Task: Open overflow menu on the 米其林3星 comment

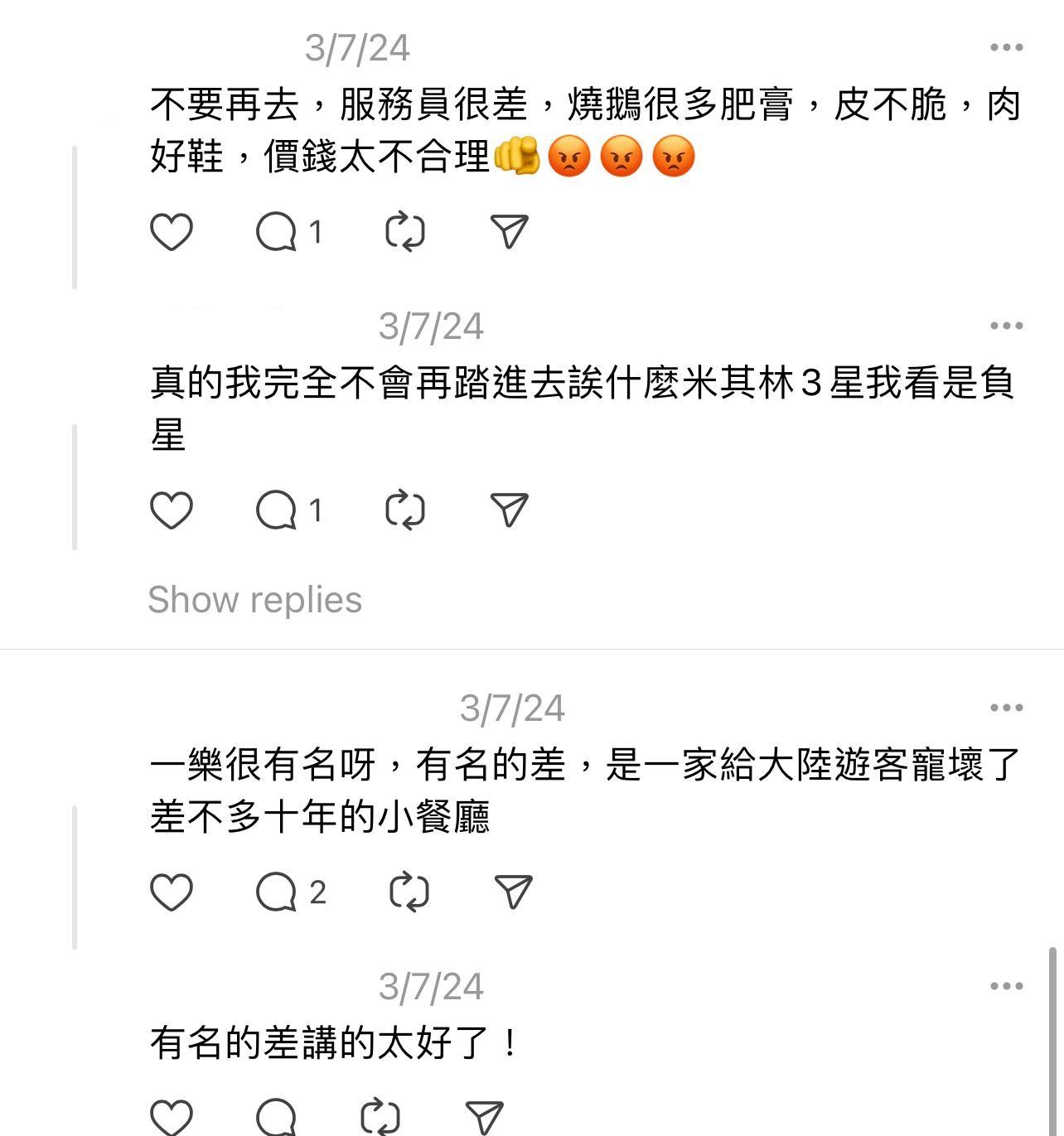Action: point(1006,326)
